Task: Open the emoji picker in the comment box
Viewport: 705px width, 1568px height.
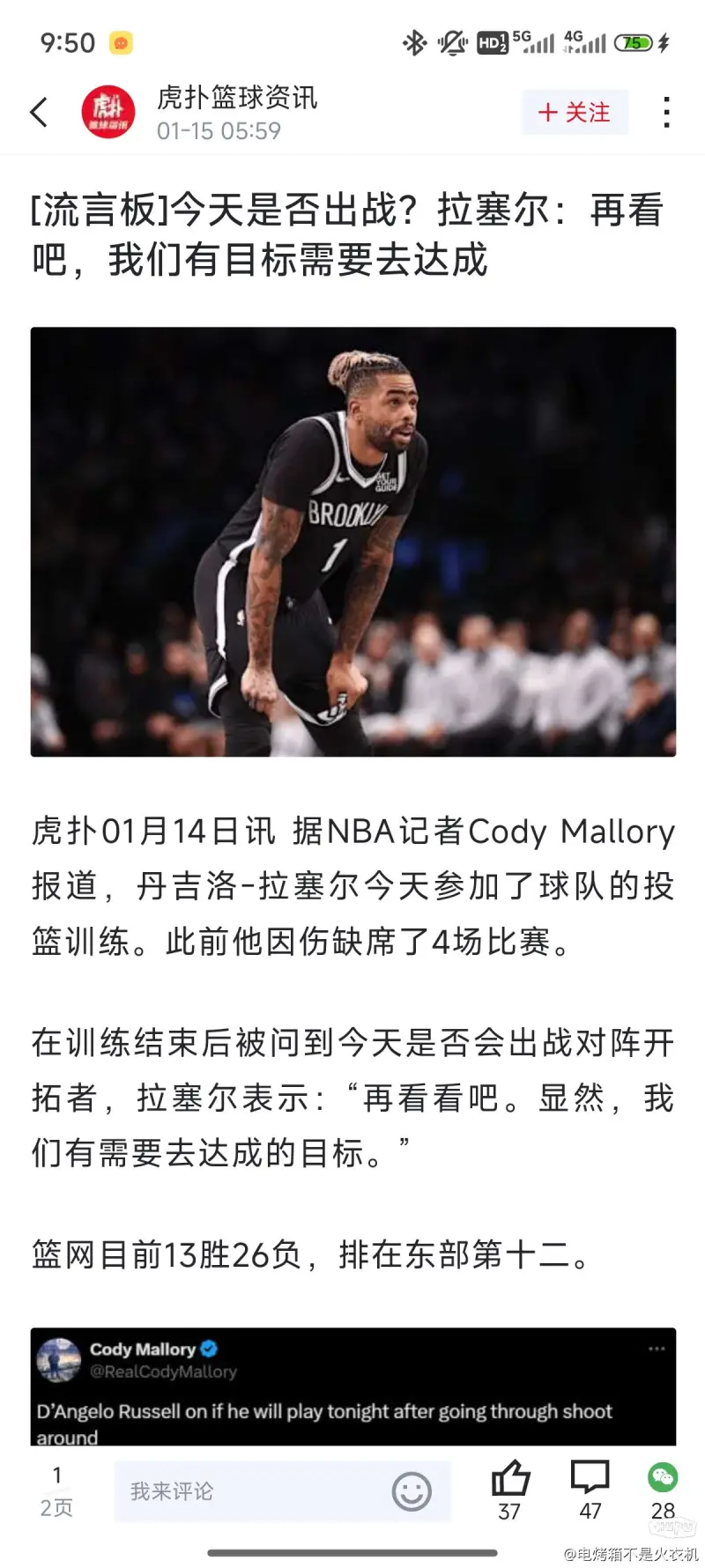Action: point(412,1491)
